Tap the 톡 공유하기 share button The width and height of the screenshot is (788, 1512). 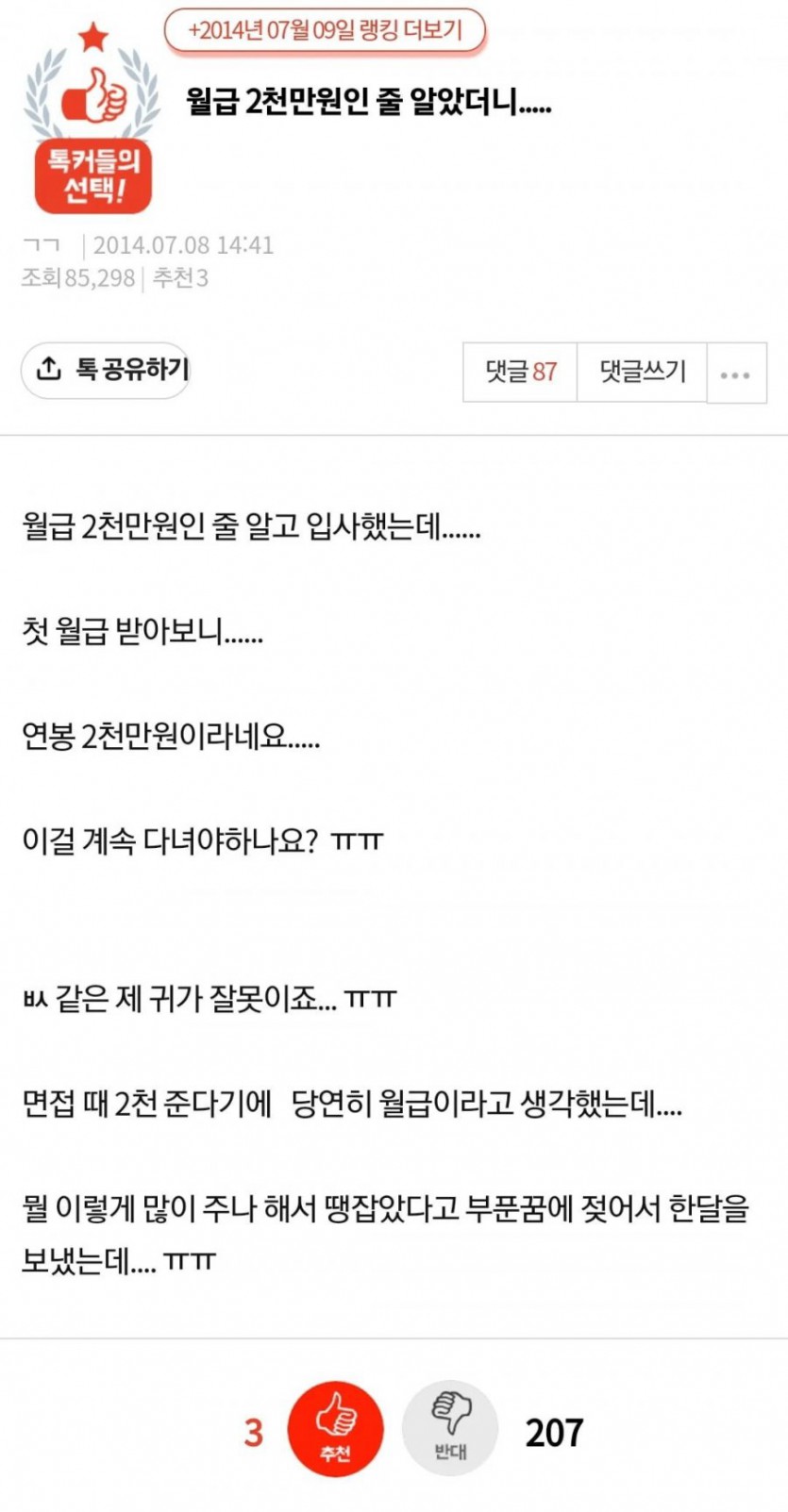pyautogui.click(x=108, y=370)
